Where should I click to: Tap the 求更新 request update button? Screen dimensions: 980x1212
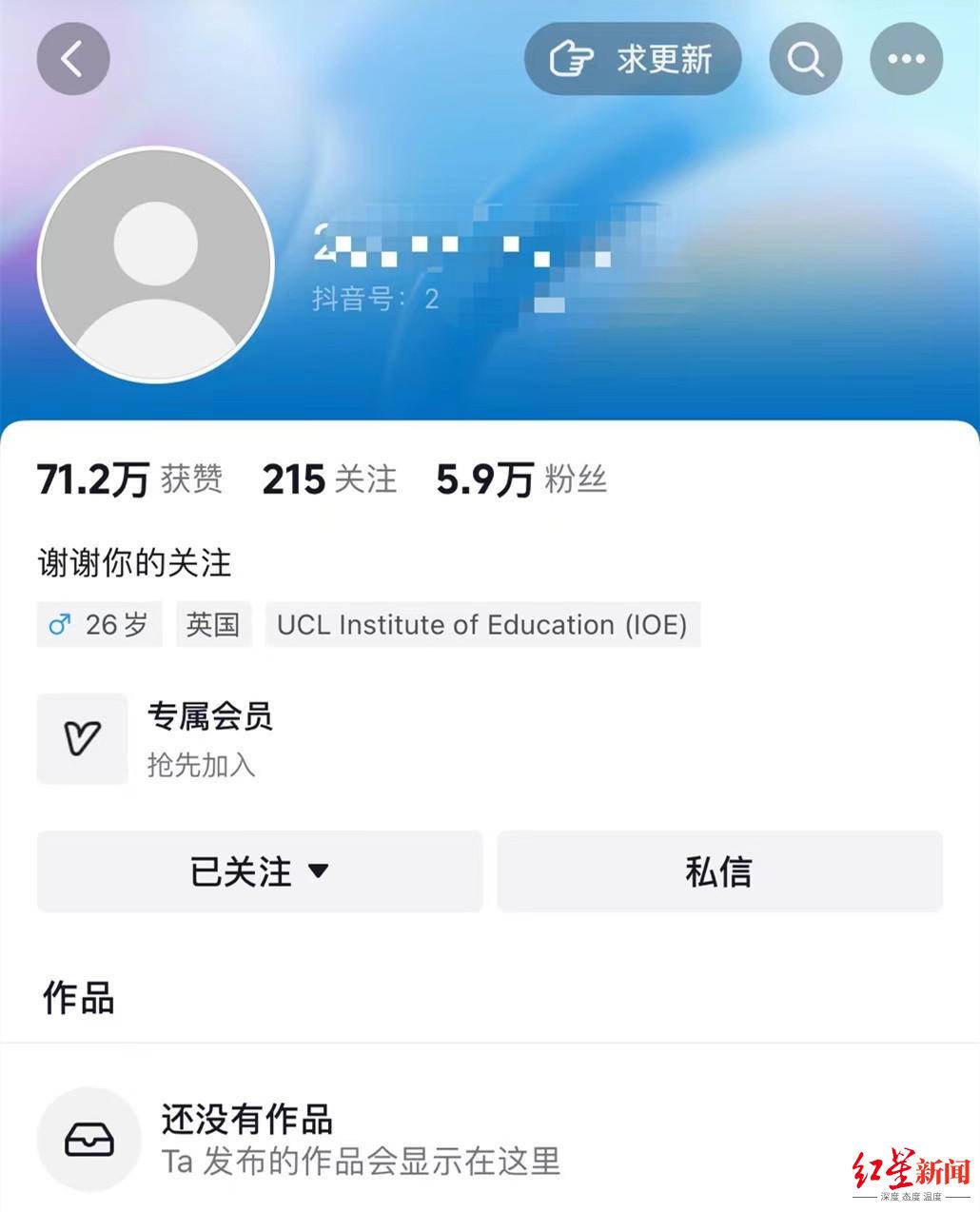[633, 60]
